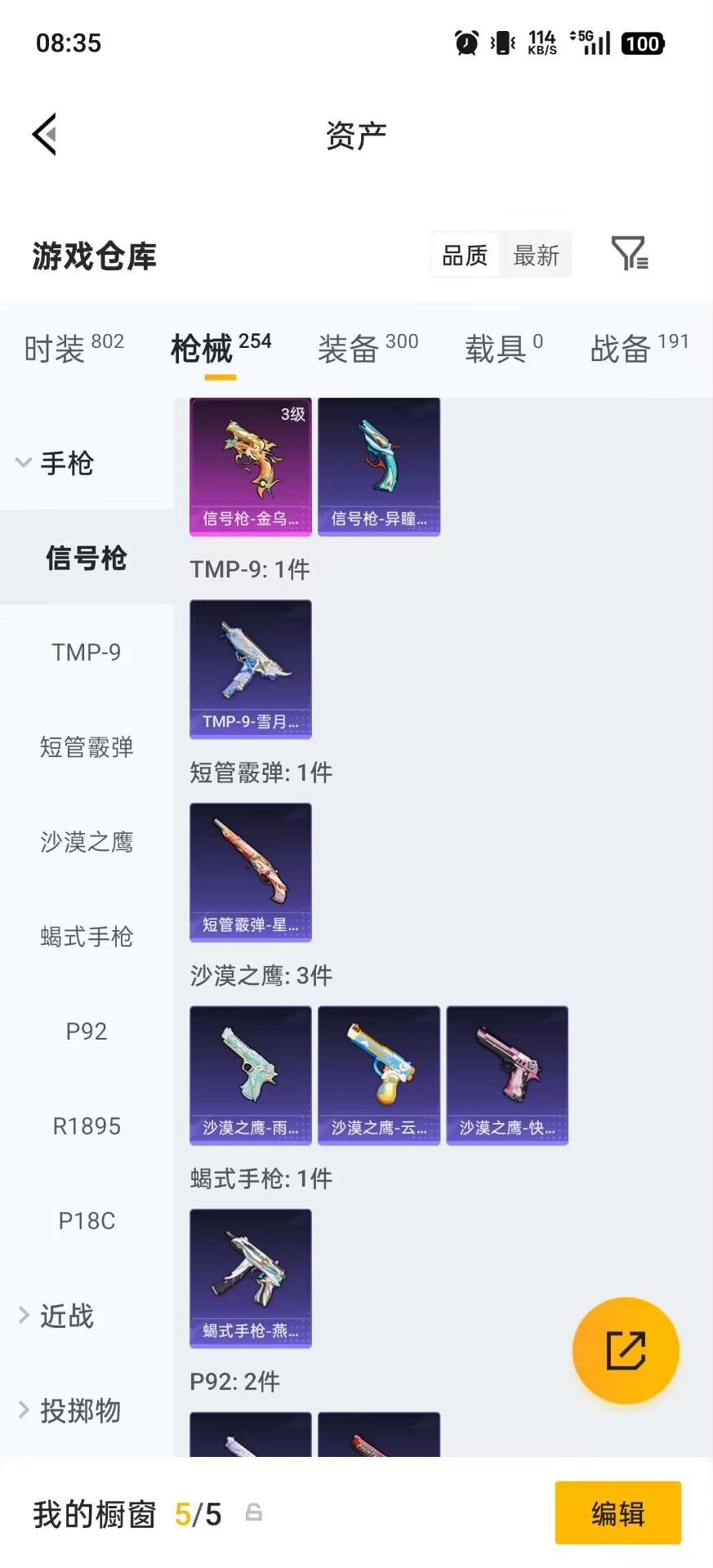The image size is (713, 1568).
Task: Select the 信号枪-异瞳 flare gun thumbnail
Action: click(x=378, y=466)
